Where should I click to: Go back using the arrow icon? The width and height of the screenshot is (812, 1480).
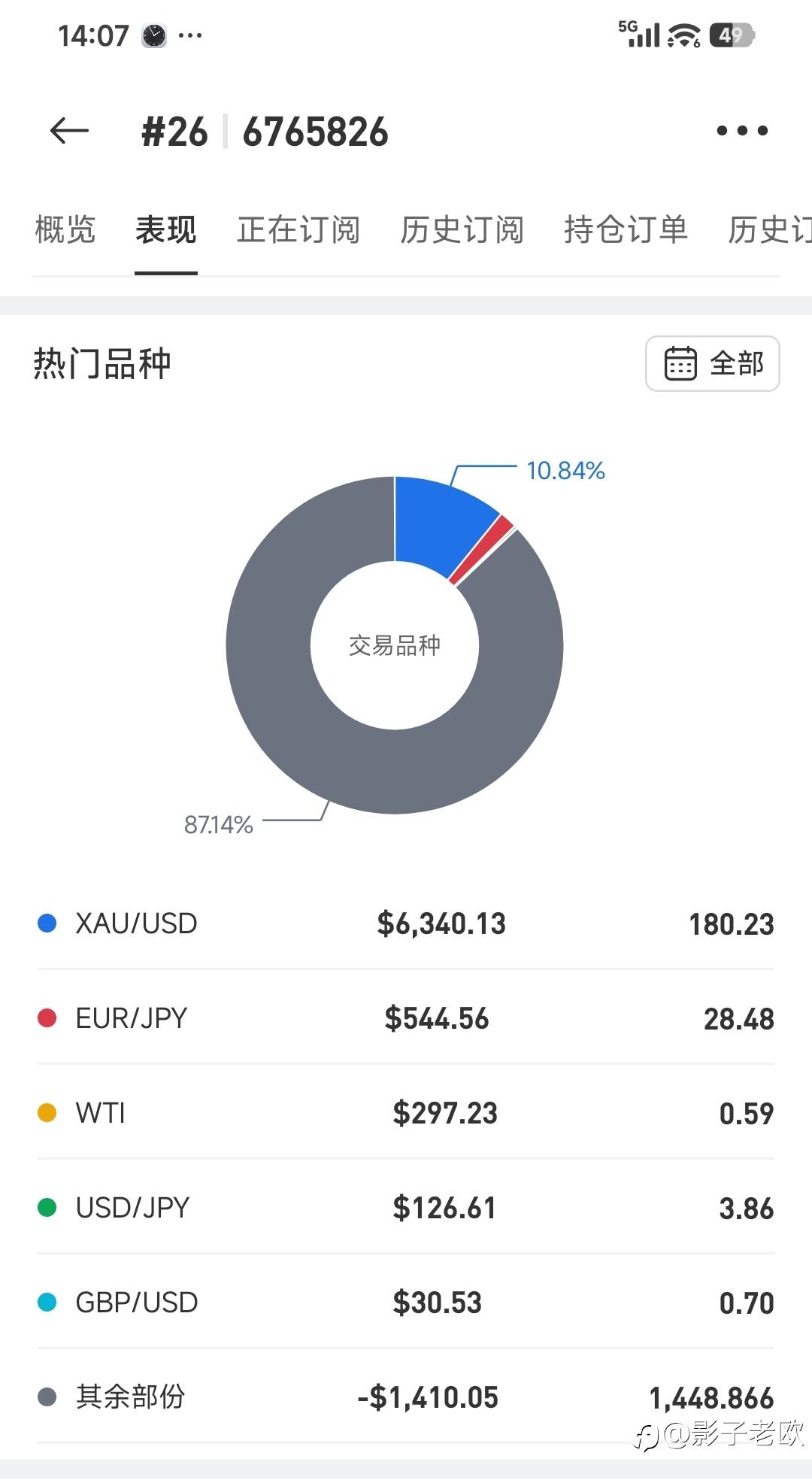[69, 131]
